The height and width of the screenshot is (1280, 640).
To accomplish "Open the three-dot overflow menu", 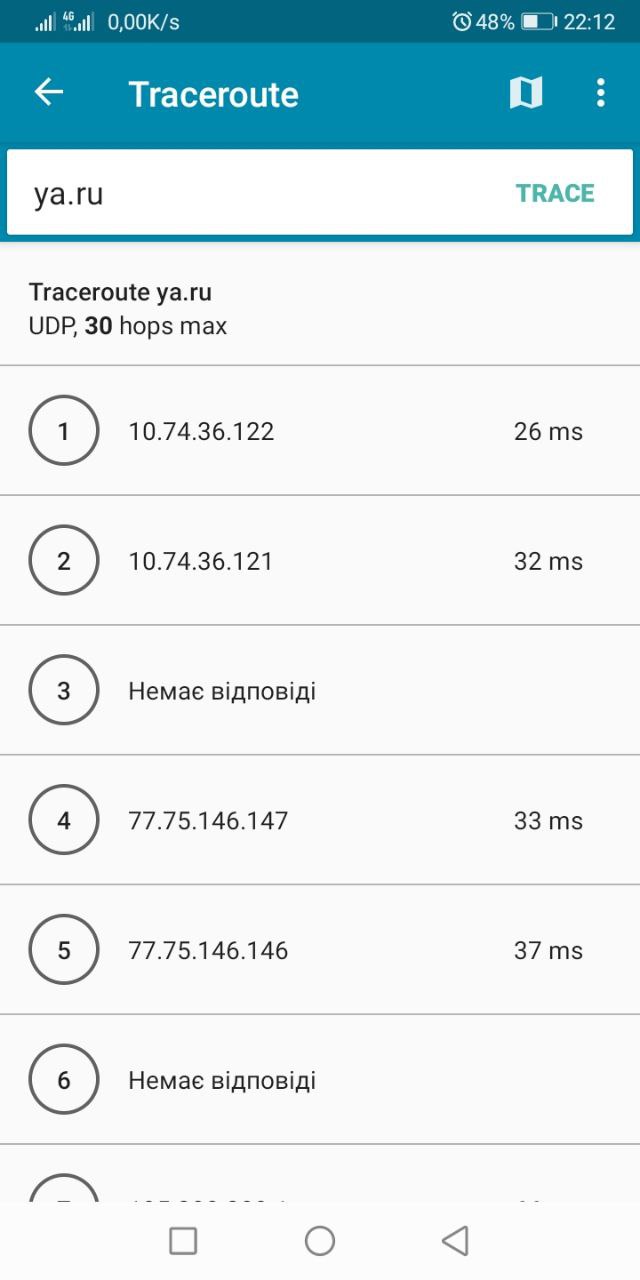I will tap(600, 93).
